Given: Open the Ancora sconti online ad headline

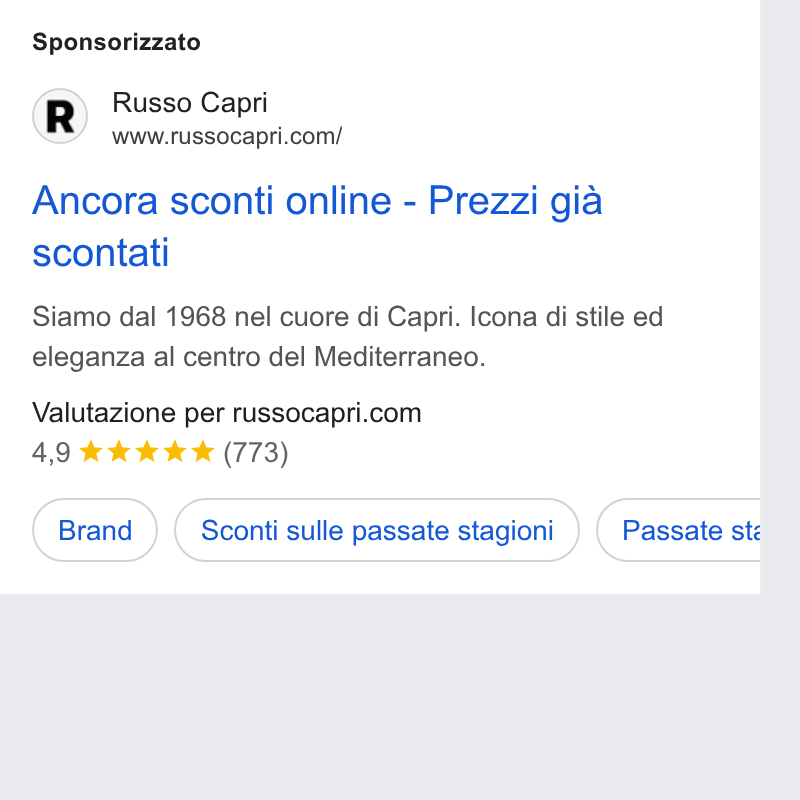Looking at the screenshot, I should point(317,226).
